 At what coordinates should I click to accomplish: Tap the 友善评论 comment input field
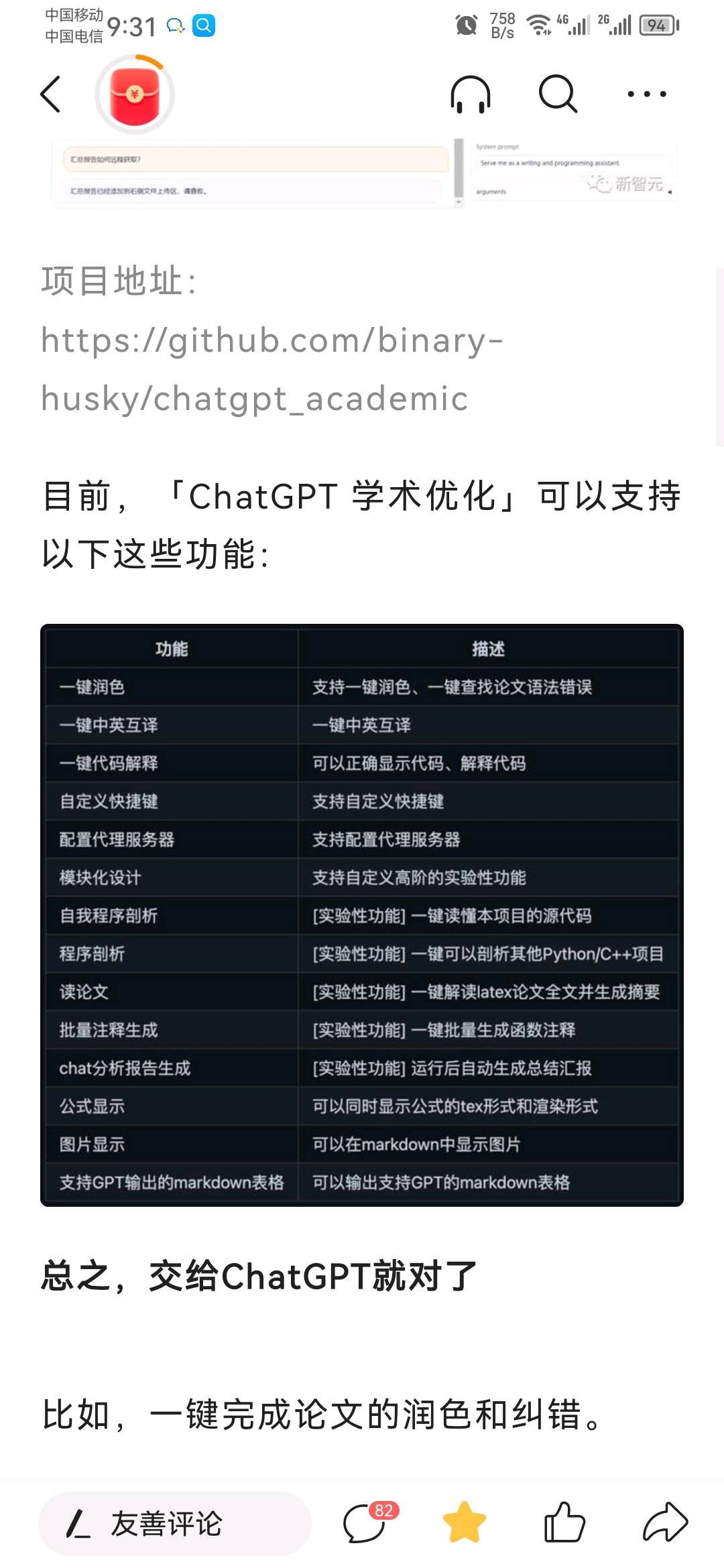(174, 1524)
